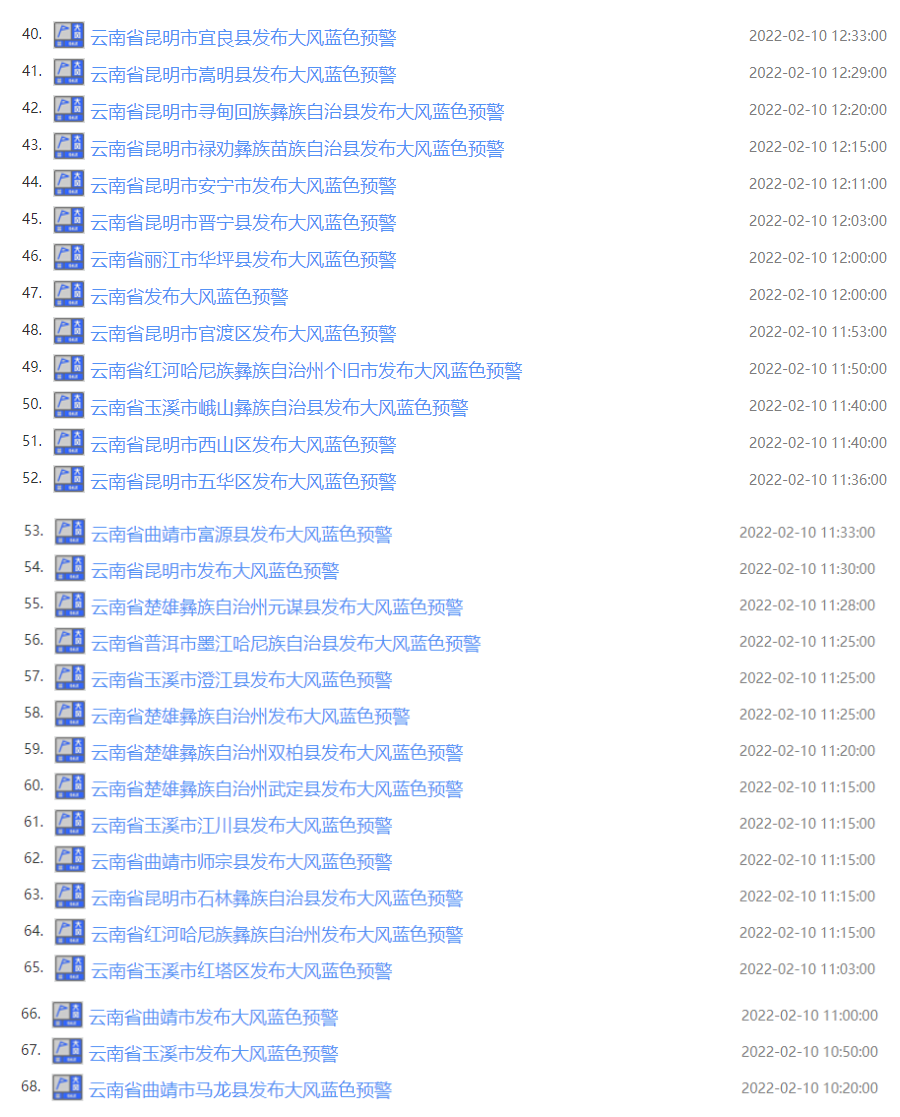The width and height of the screenshot is (900, 1117).
Task: View the 普洱市墨江哈尼族自治县 warning
Action: point(286,643)
